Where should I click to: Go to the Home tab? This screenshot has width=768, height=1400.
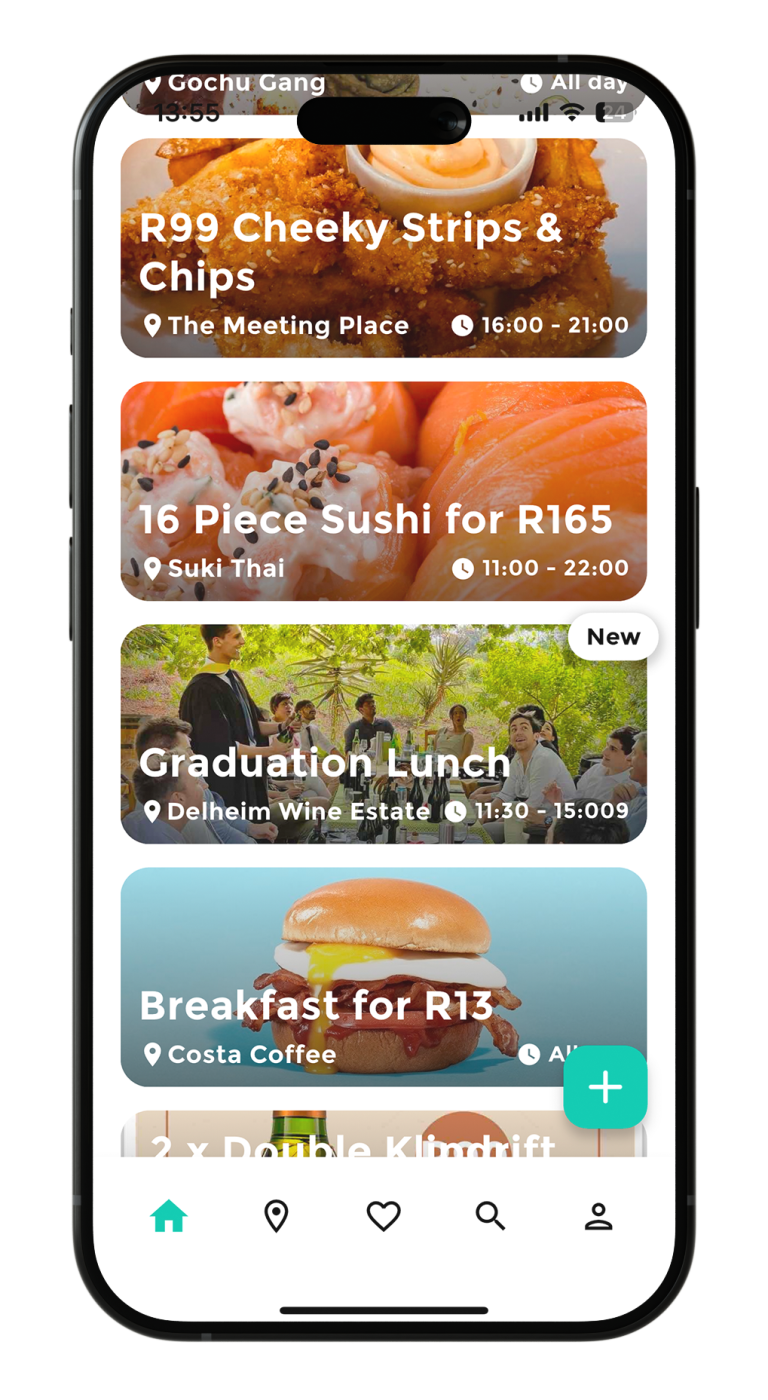tap(169, 1216)
